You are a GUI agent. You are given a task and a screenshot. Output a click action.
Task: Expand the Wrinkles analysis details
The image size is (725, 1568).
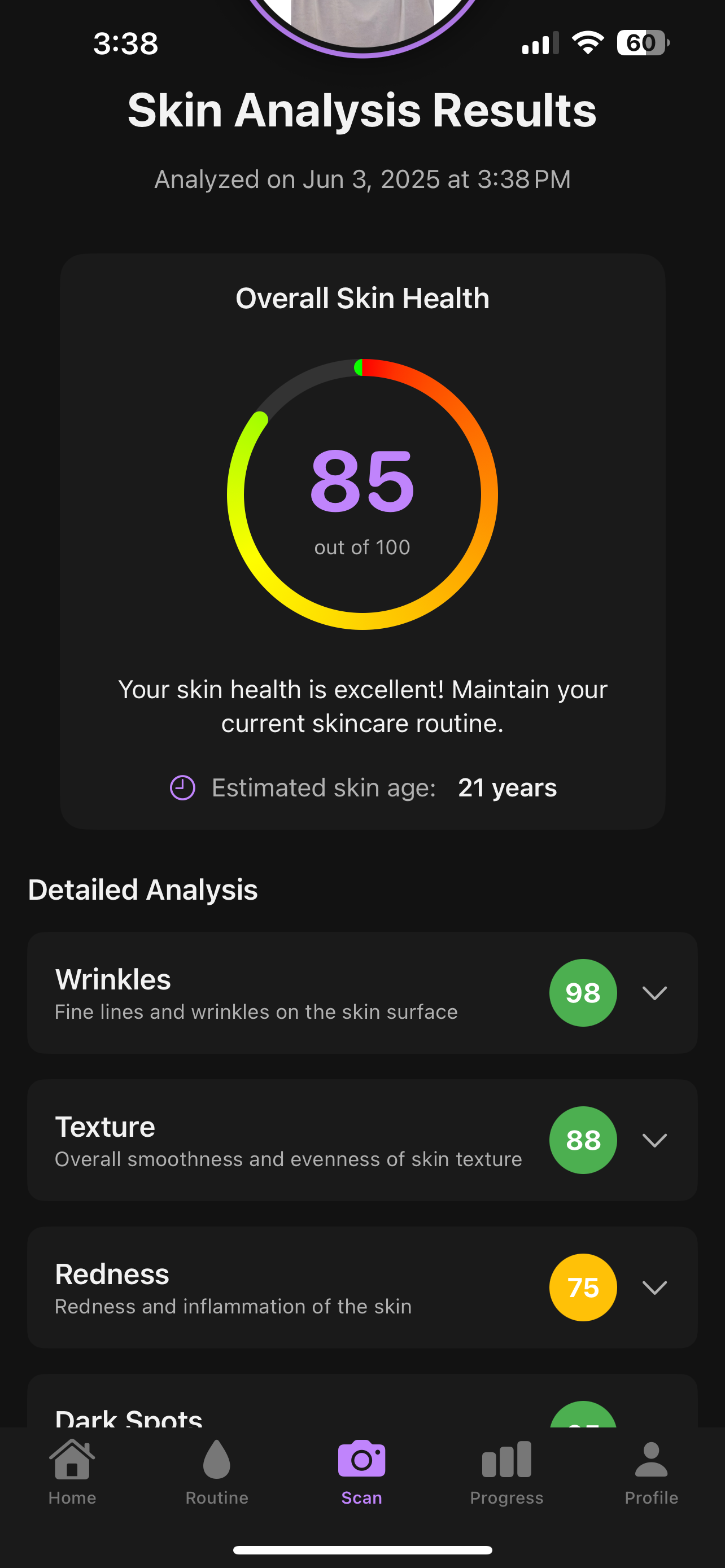coord(654,993)
